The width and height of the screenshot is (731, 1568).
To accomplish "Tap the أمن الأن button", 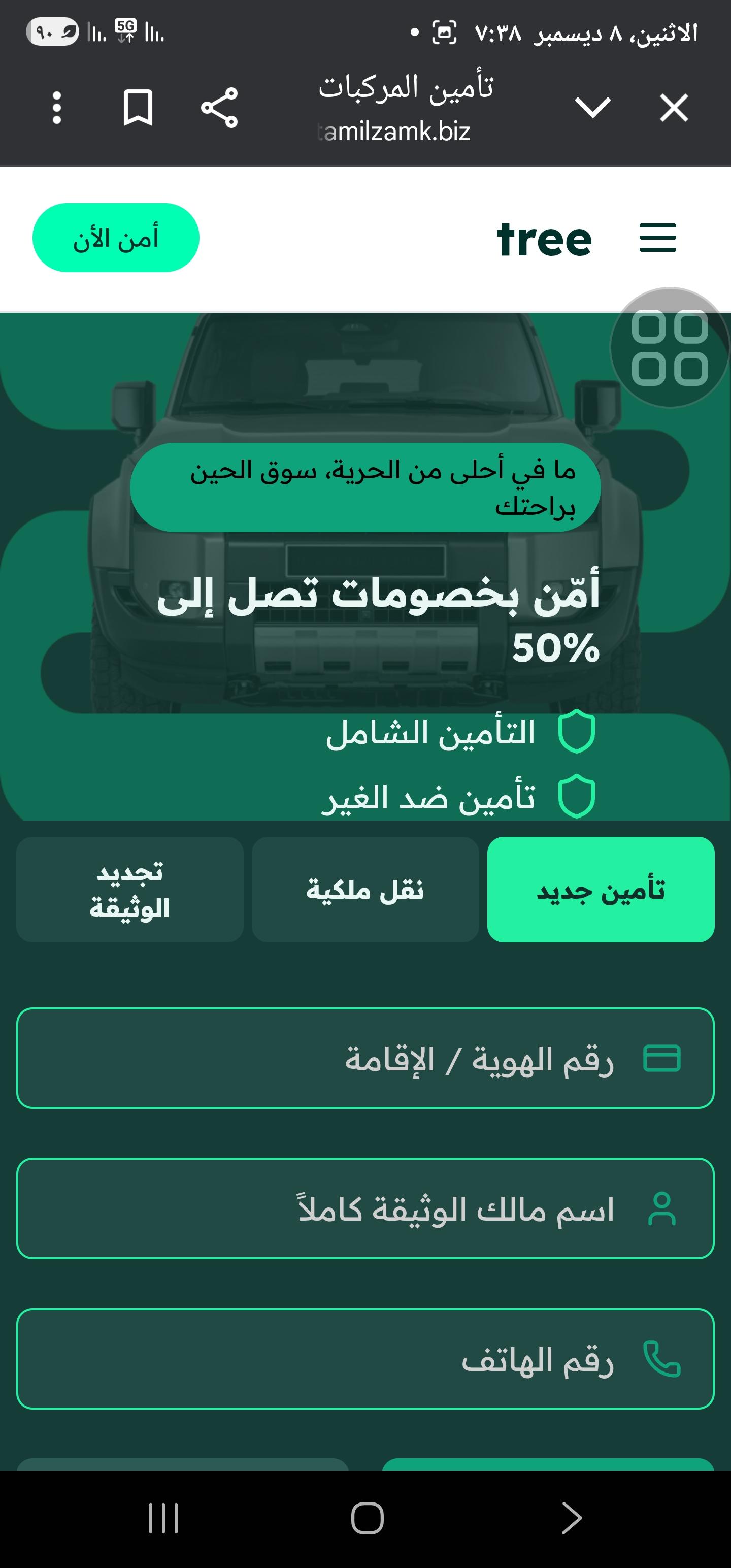I will 116,238.
